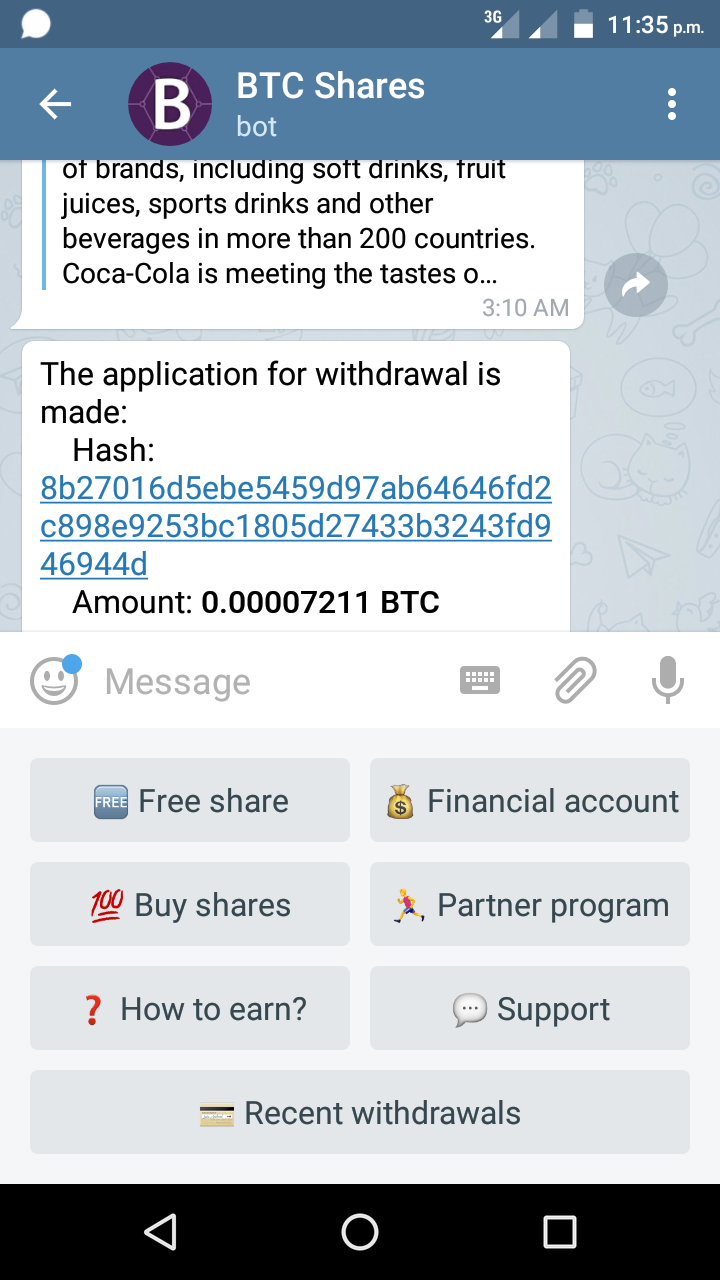Select the Free share button
The width and height of the screenshot is (720, 1280).
click(x=190, y=800)
